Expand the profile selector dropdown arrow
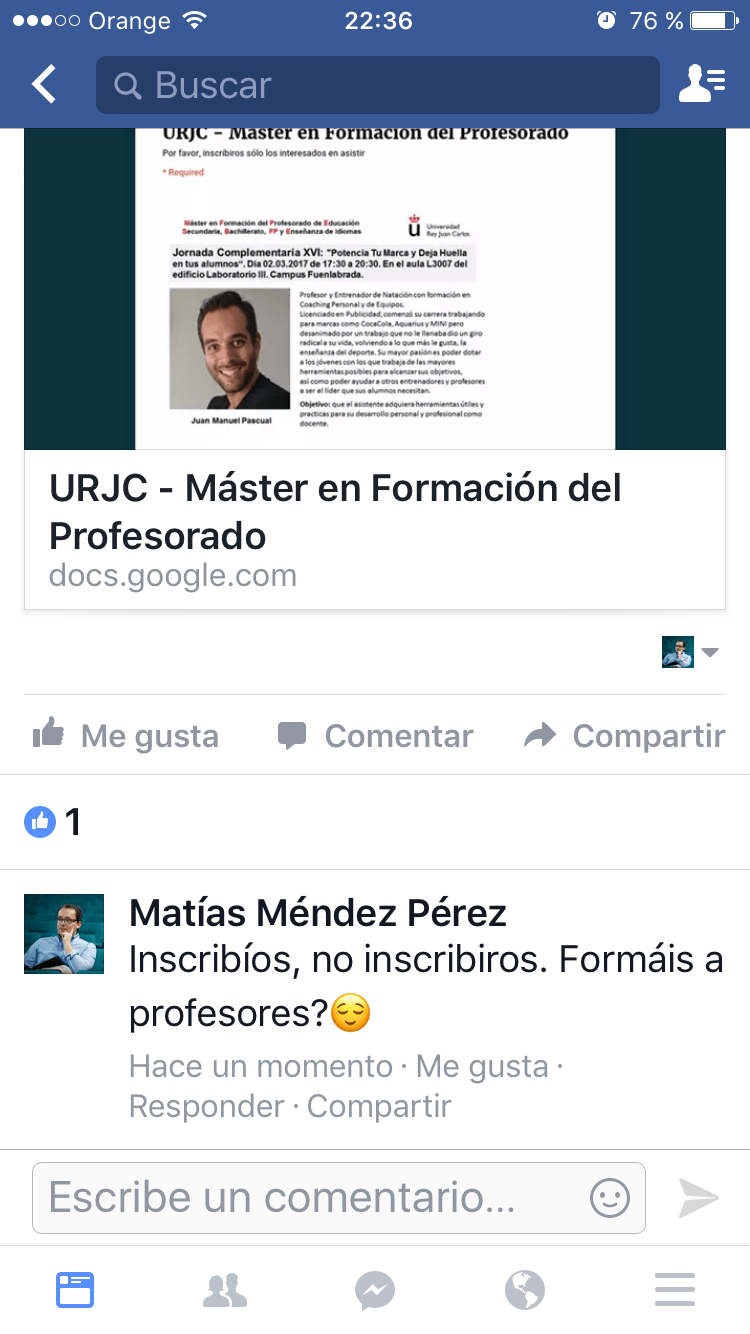750x1334 pixels. (x=710, y=652)
